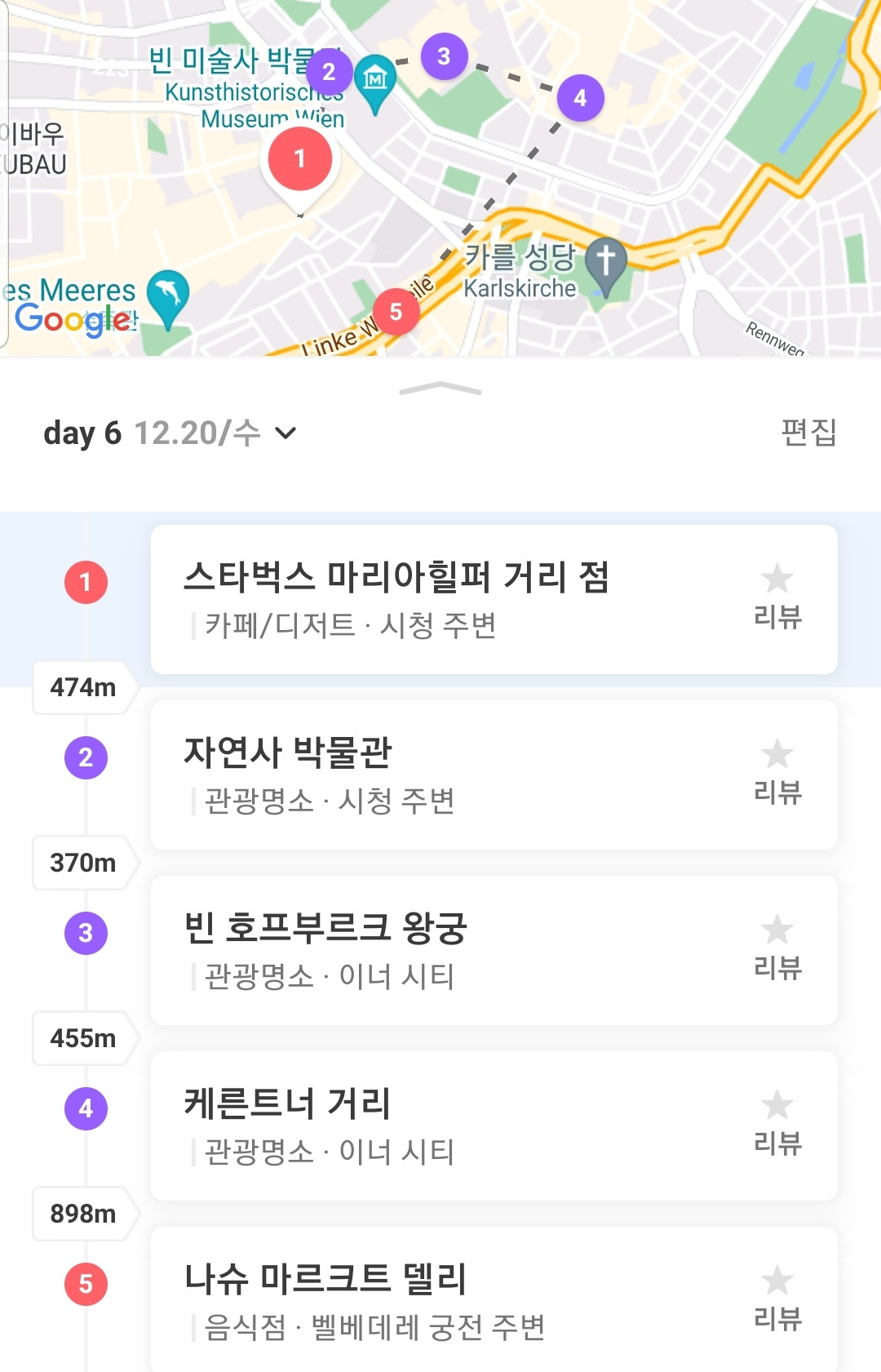Open reviews for 빈 호프부르크 왕궁
The width and height of the screenshot is (881, 1372).
click(x=777, y=948)
